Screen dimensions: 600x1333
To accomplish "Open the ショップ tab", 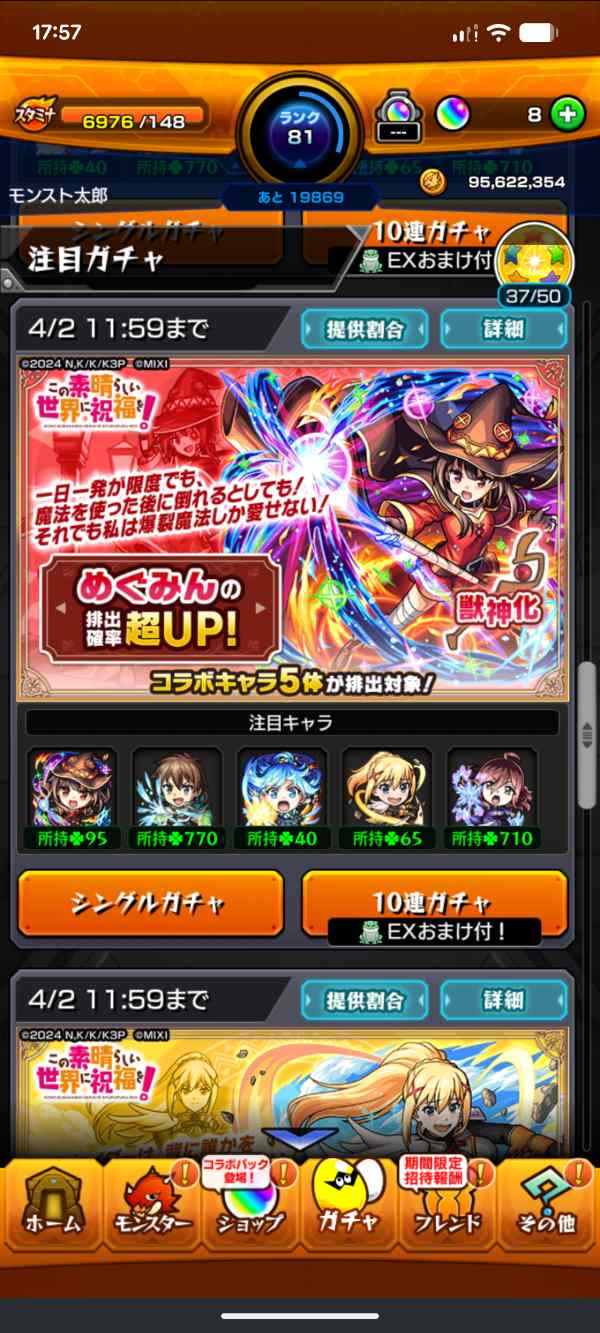I will click(249, 1204).
